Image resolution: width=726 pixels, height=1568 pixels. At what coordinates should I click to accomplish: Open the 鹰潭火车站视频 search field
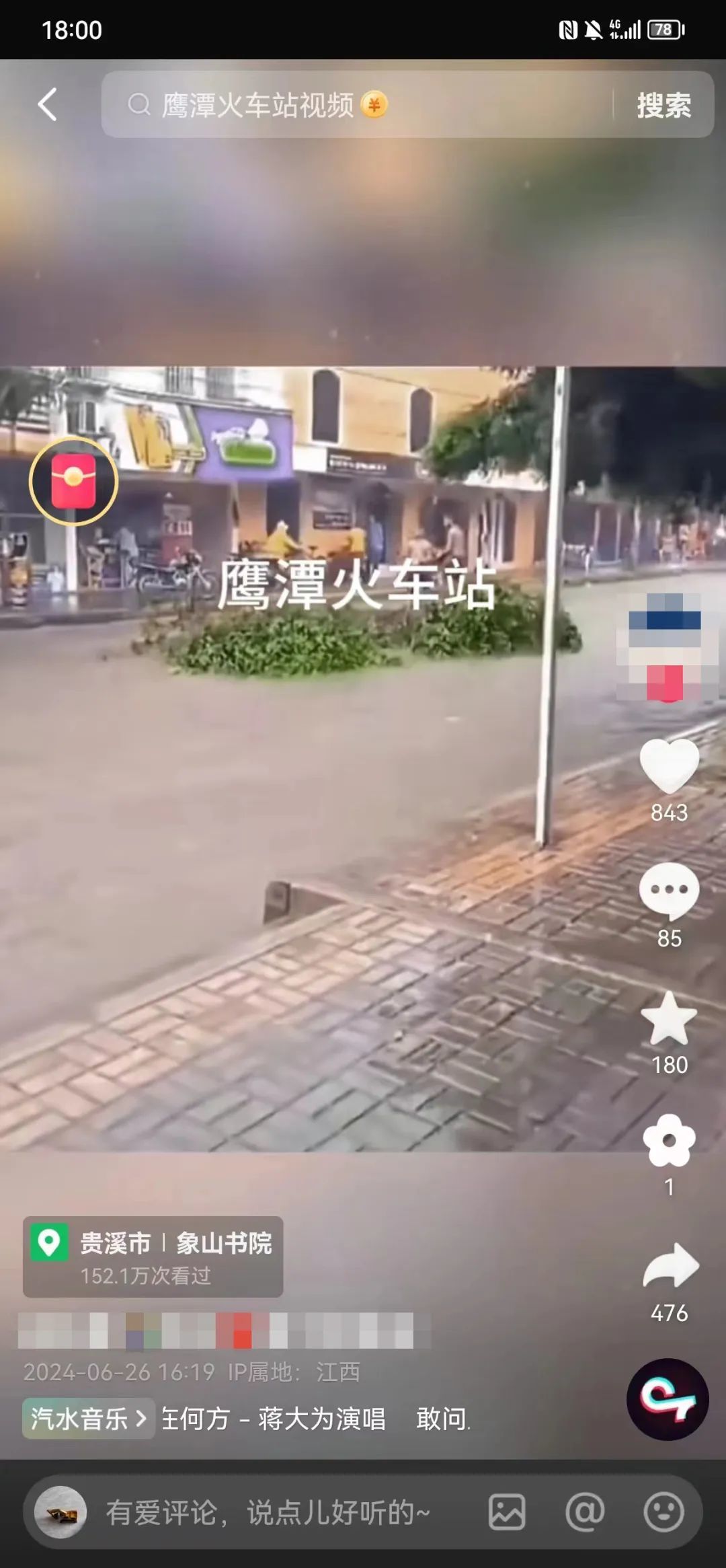[x=356, y=105]
